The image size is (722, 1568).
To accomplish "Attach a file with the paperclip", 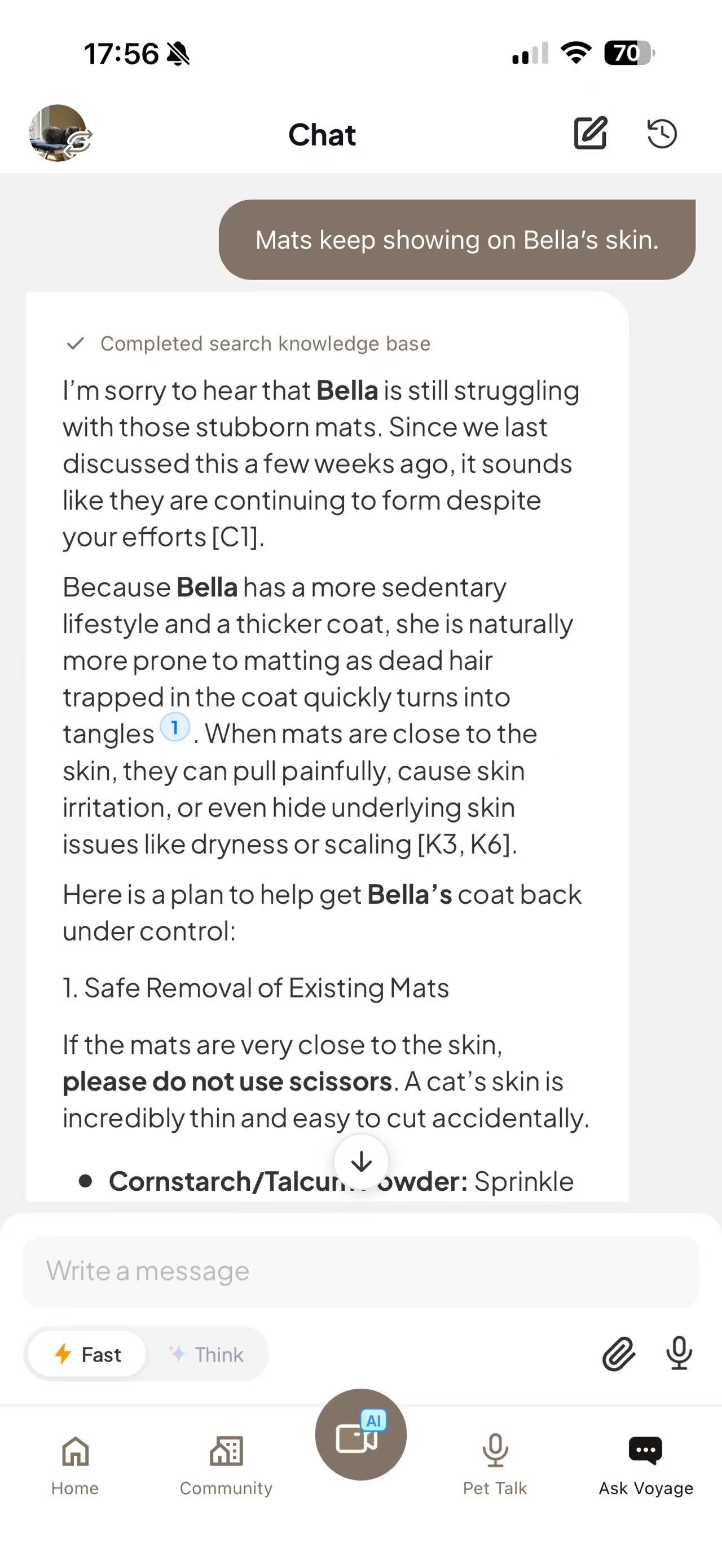I will tap(619, 1354).
